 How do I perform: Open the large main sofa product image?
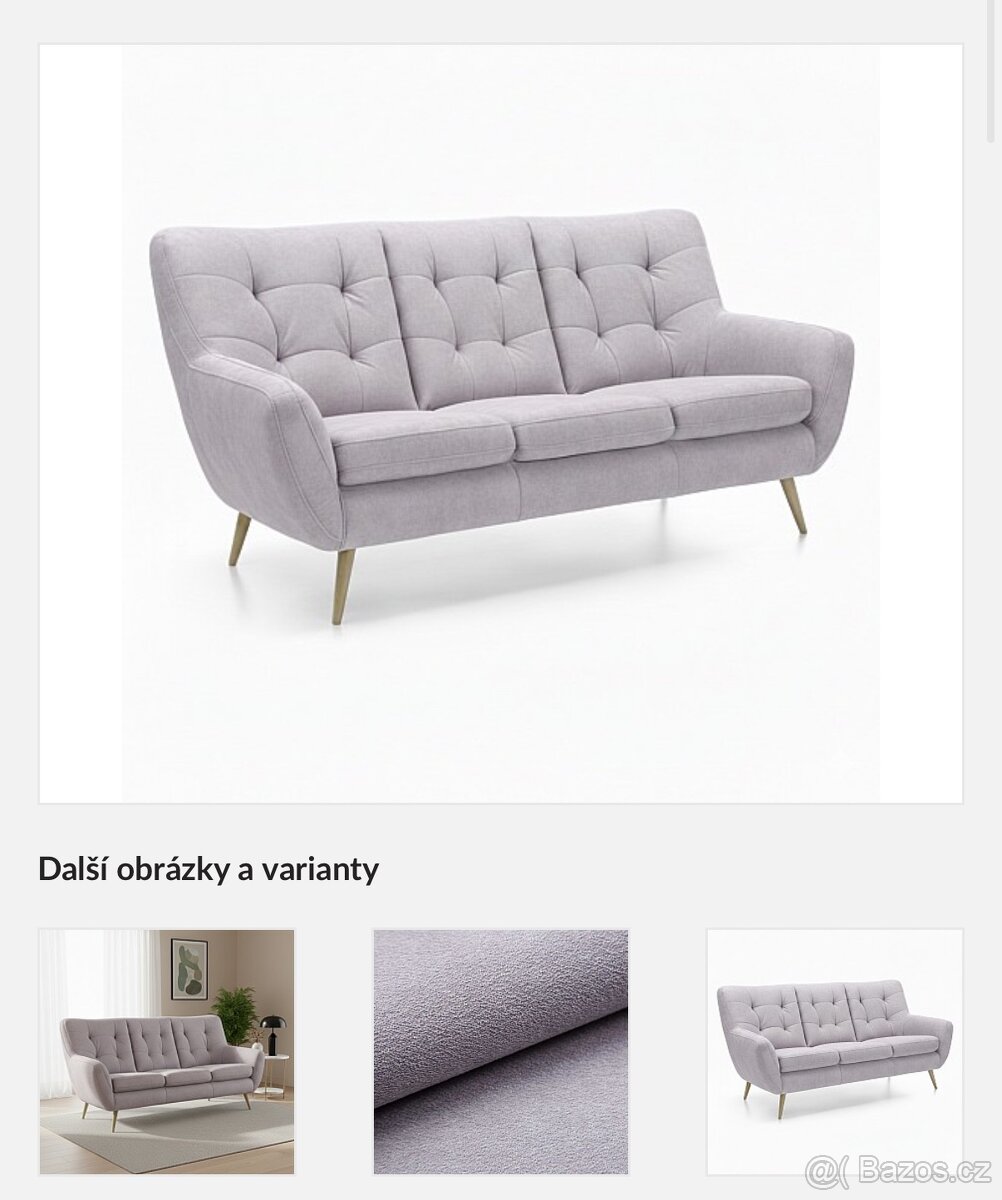pyautogui.click(x=501, y=423)
